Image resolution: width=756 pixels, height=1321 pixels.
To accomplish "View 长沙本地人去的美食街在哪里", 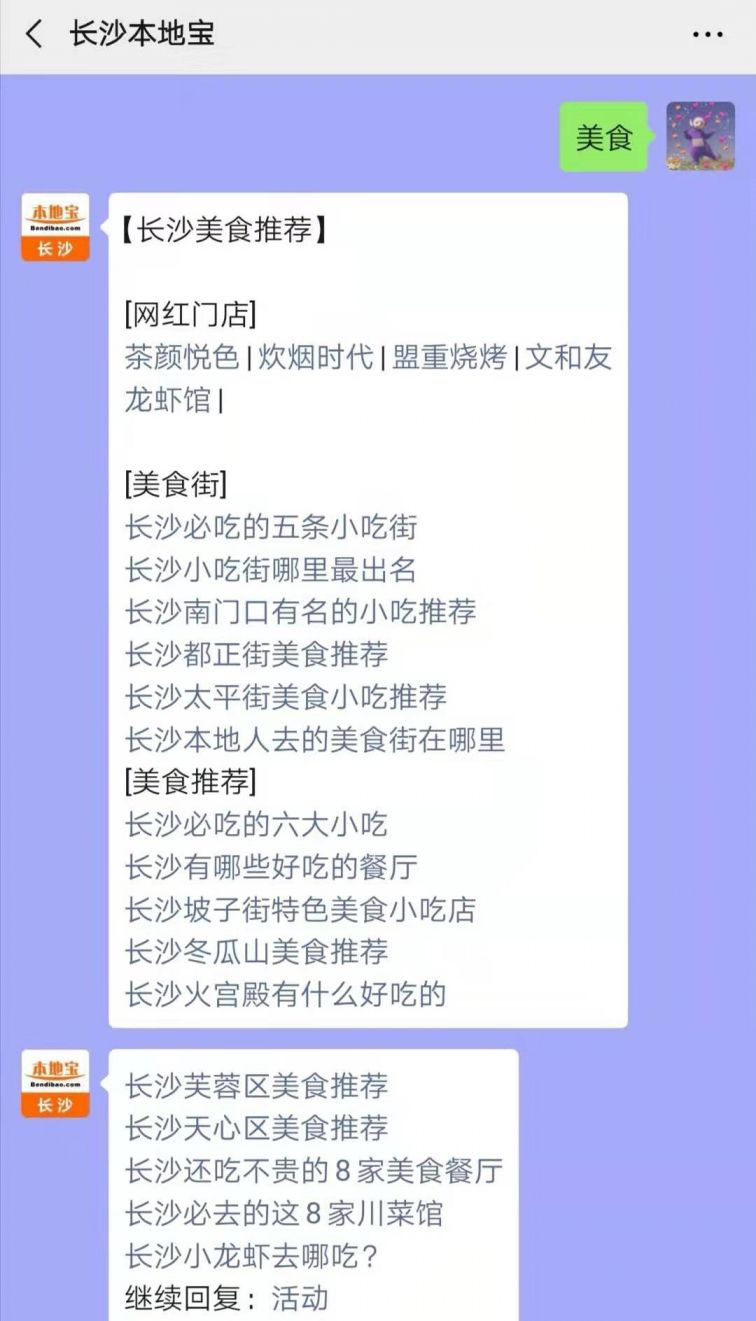I will (315, 740).
